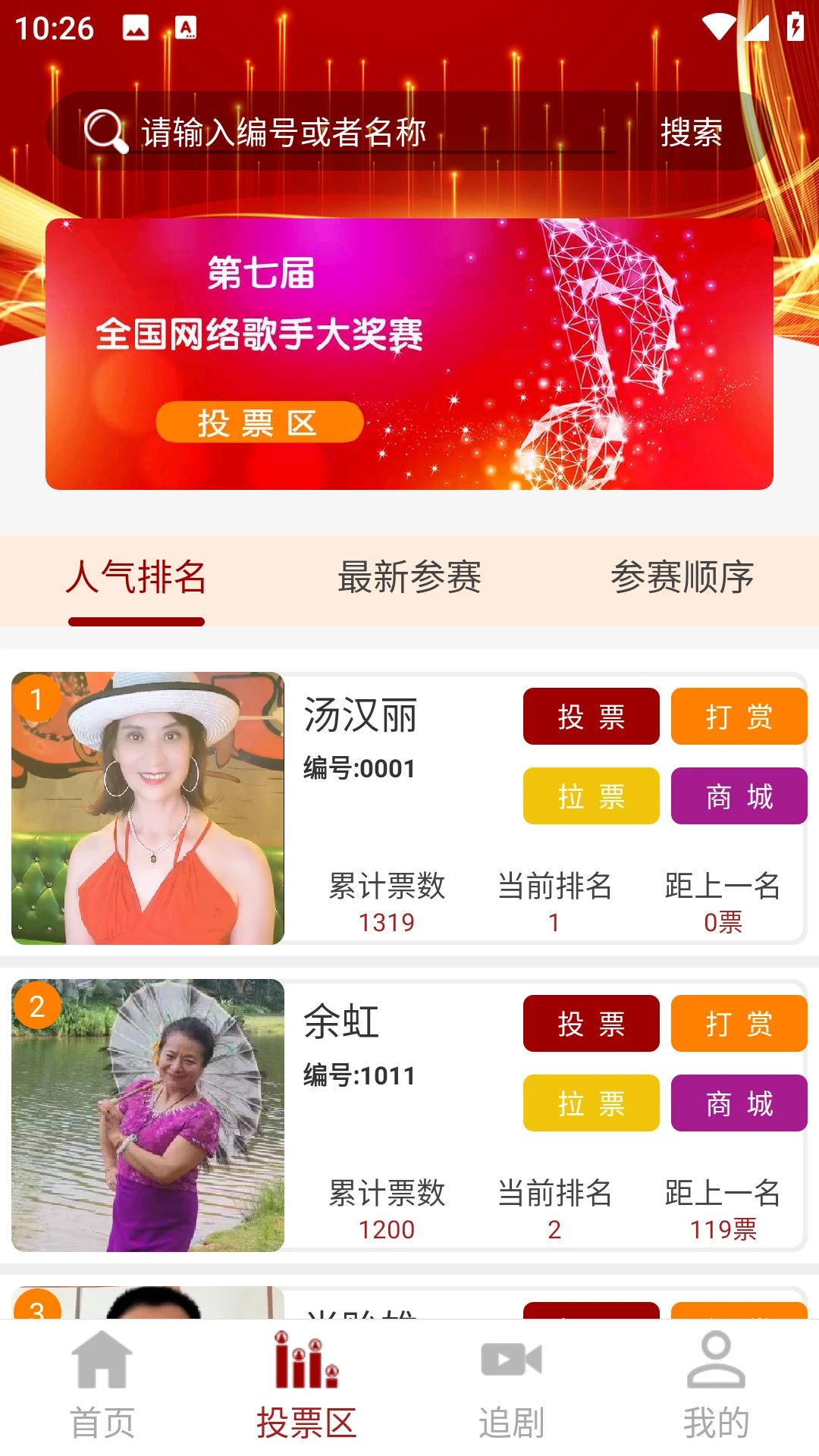Tap the battery charging icon in status bar
The image size is (819, 1456).
tap(794, 28)
